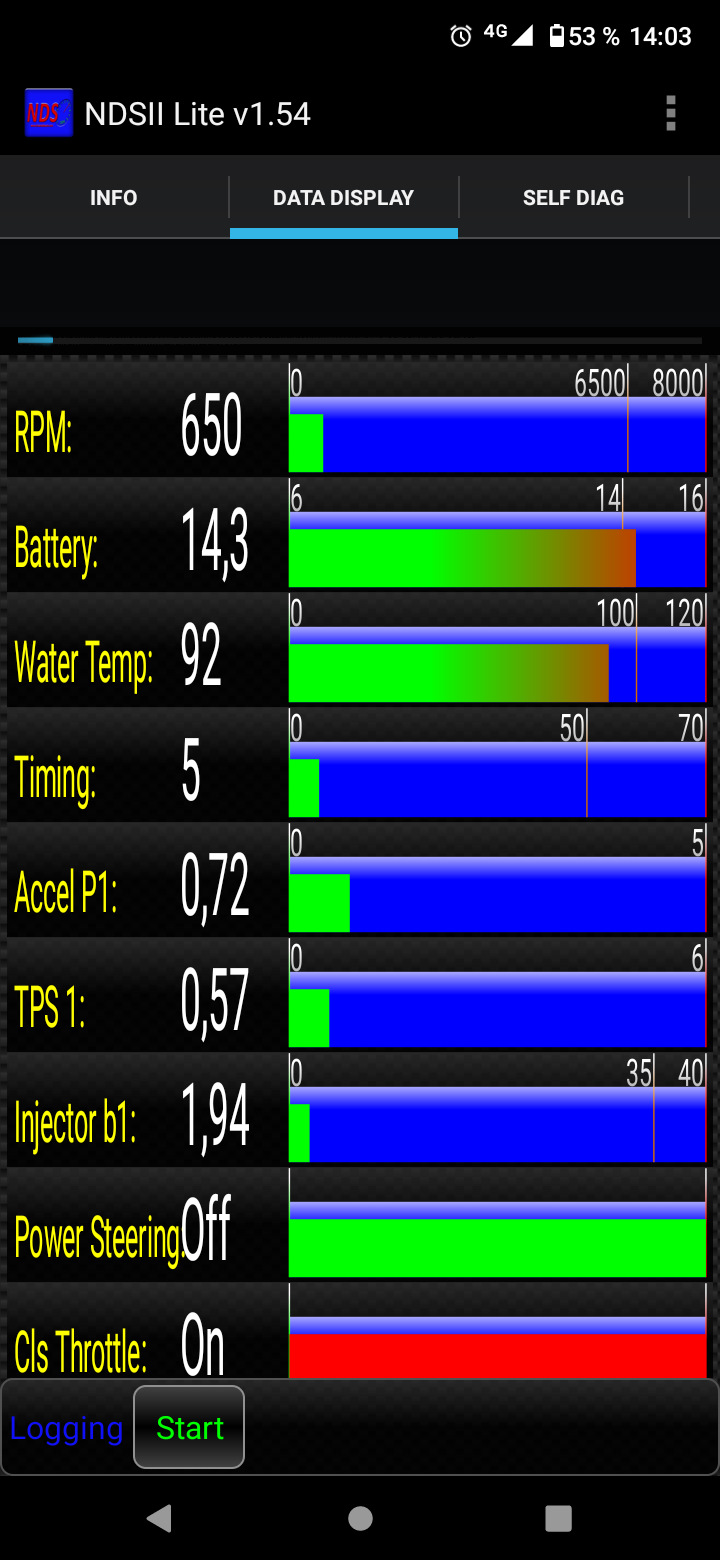
Task: Open the overflow menu
Action: point(671,114)
